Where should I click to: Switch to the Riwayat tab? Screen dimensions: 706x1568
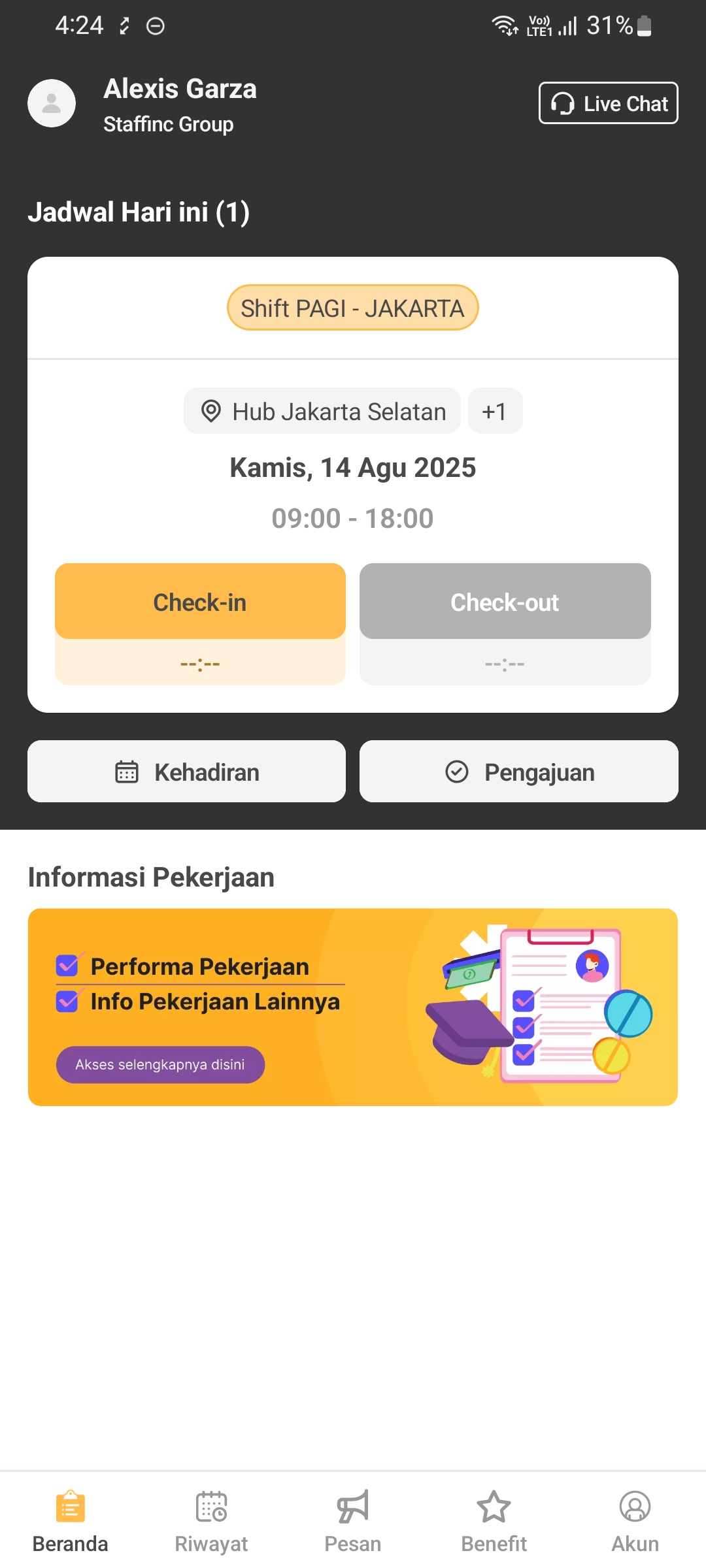pyautogui.click(x=211, y=1522)
